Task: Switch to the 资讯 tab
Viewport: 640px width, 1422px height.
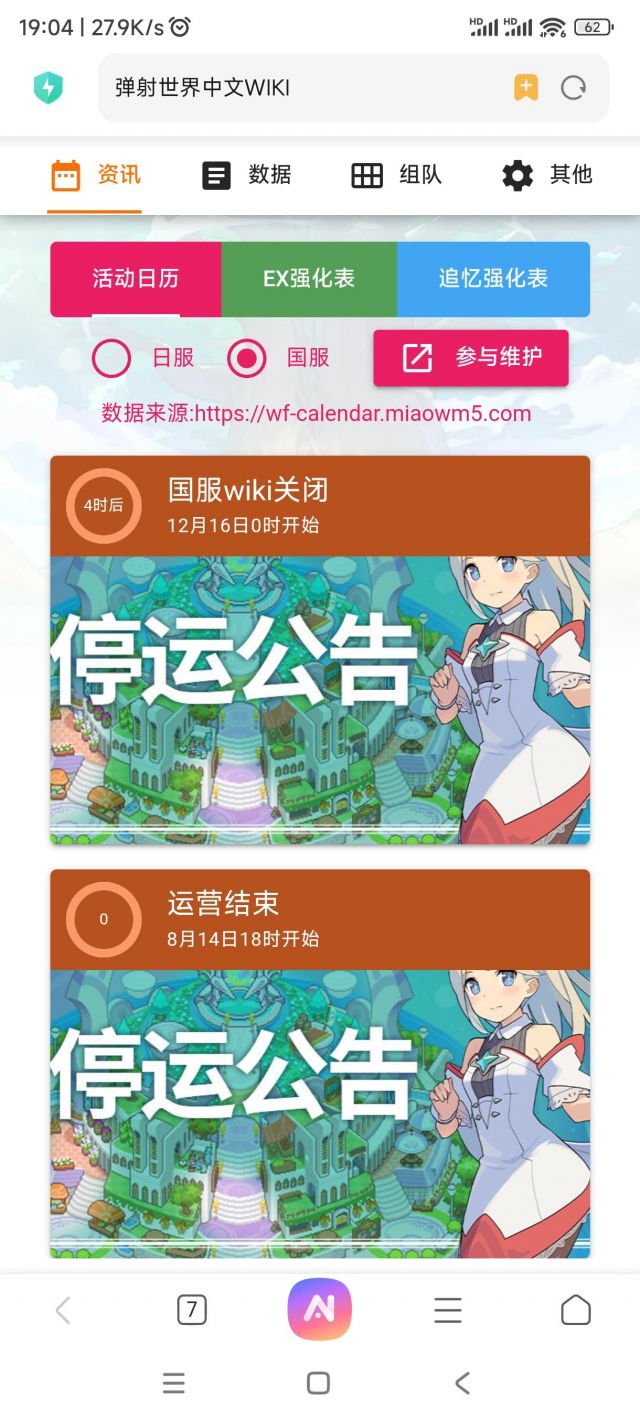Action: [x=95, y=175]
